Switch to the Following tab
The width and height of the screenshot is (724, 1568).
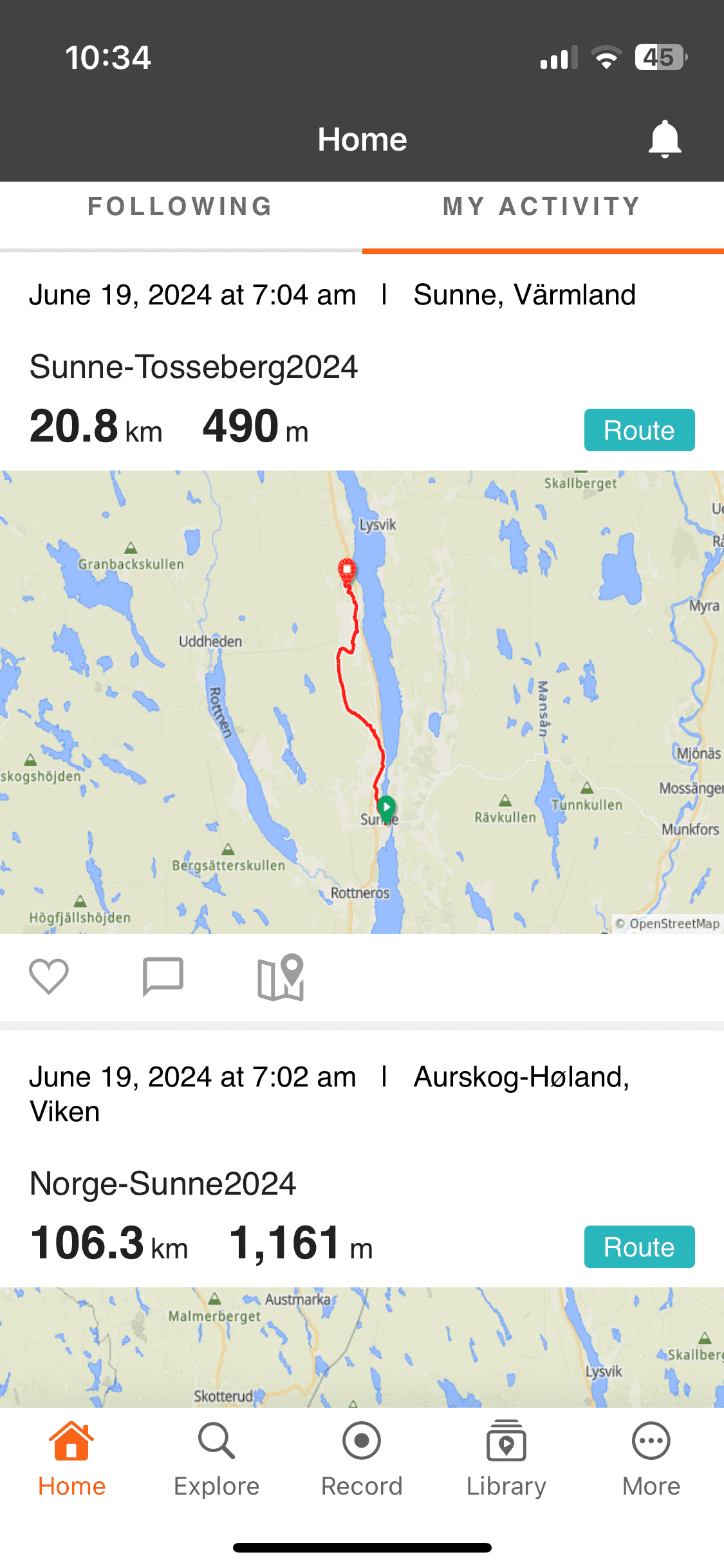(180, 207)
